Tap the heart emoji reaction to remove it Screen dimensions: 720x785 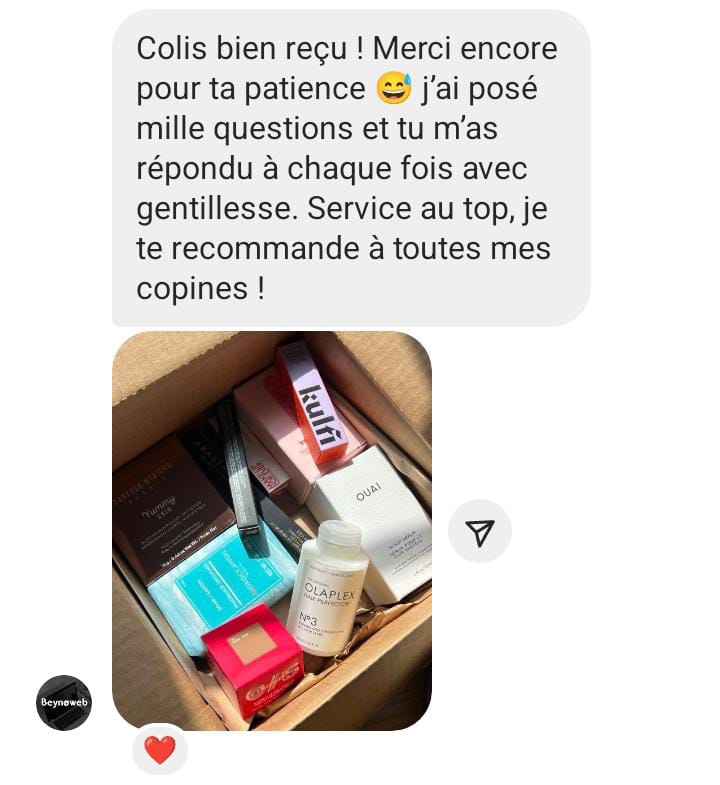point(160,747)
